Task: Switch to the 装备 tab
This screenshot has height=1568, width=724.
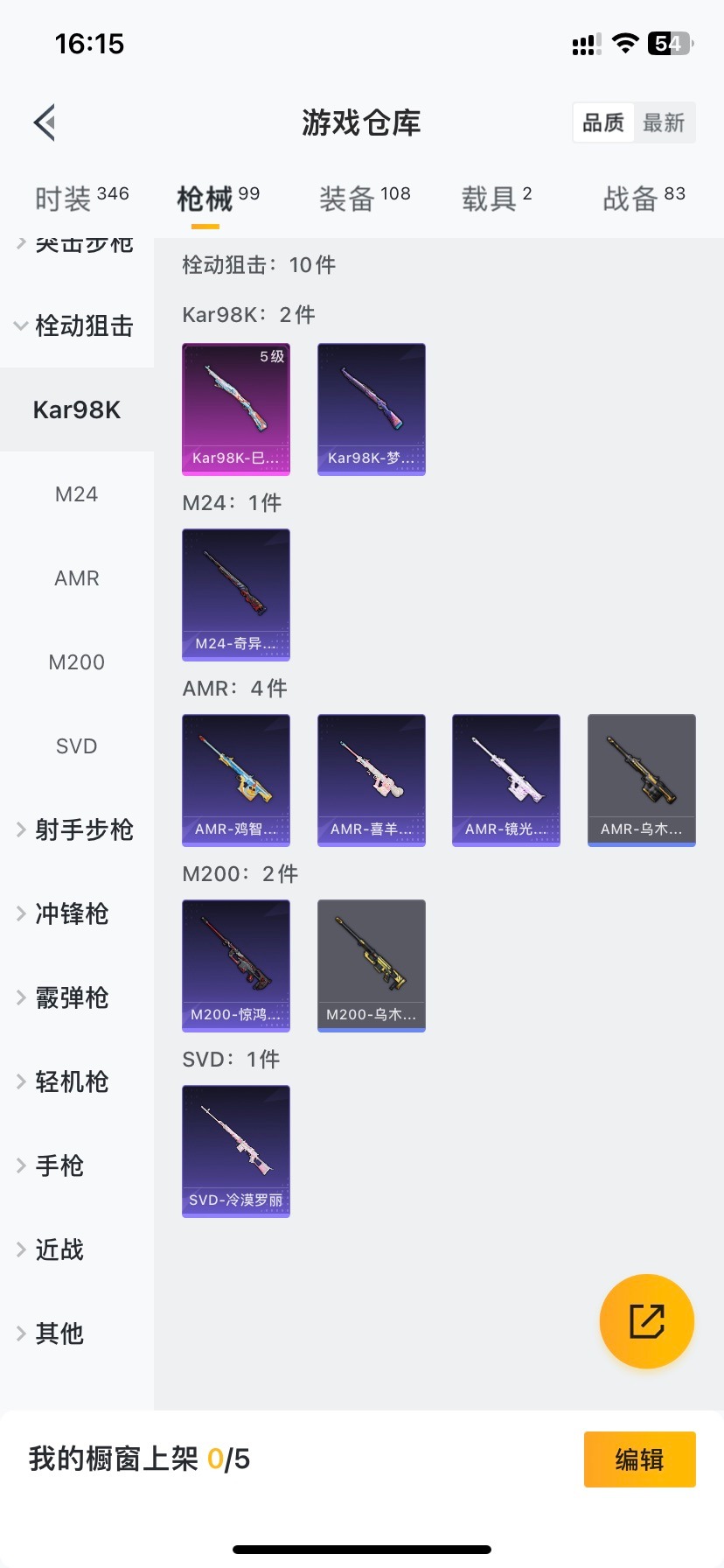Action: (x=365, y=199)
